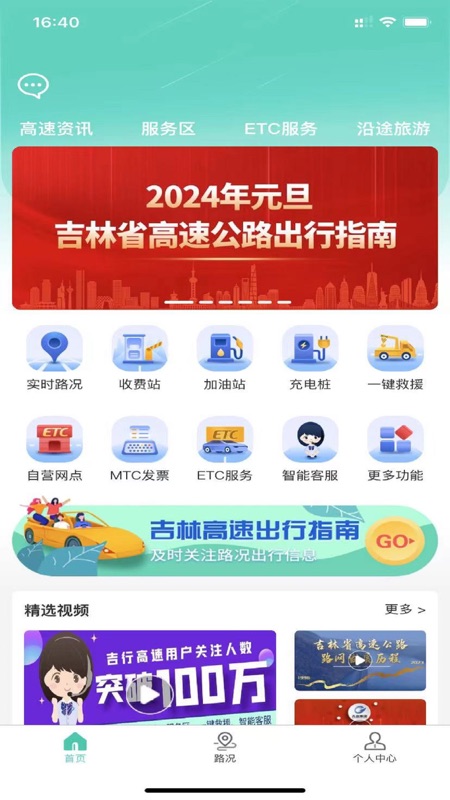
Task: Chat with 智能客服 assistant
Action: [310, 449]
